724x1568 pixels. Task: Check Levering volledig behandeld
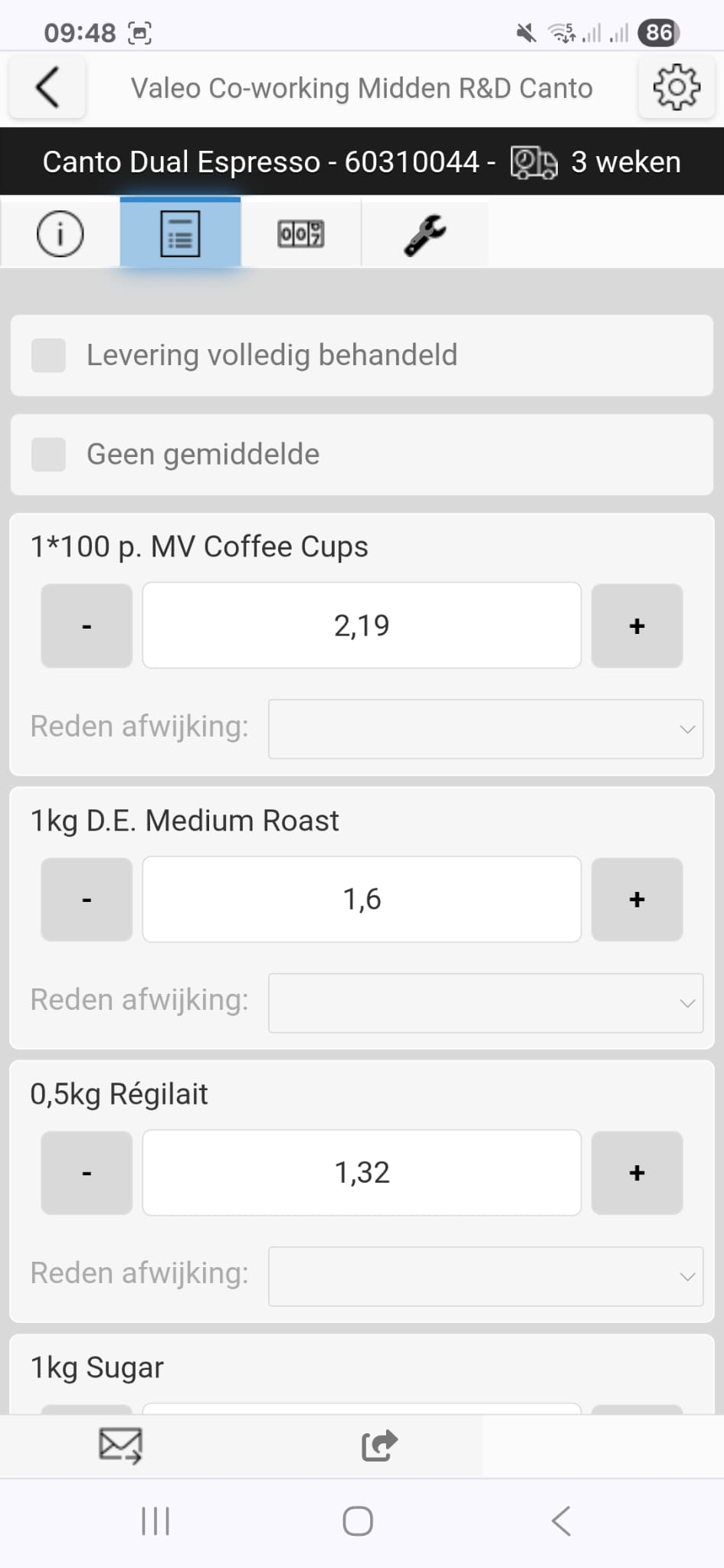(x=48, y=355)
